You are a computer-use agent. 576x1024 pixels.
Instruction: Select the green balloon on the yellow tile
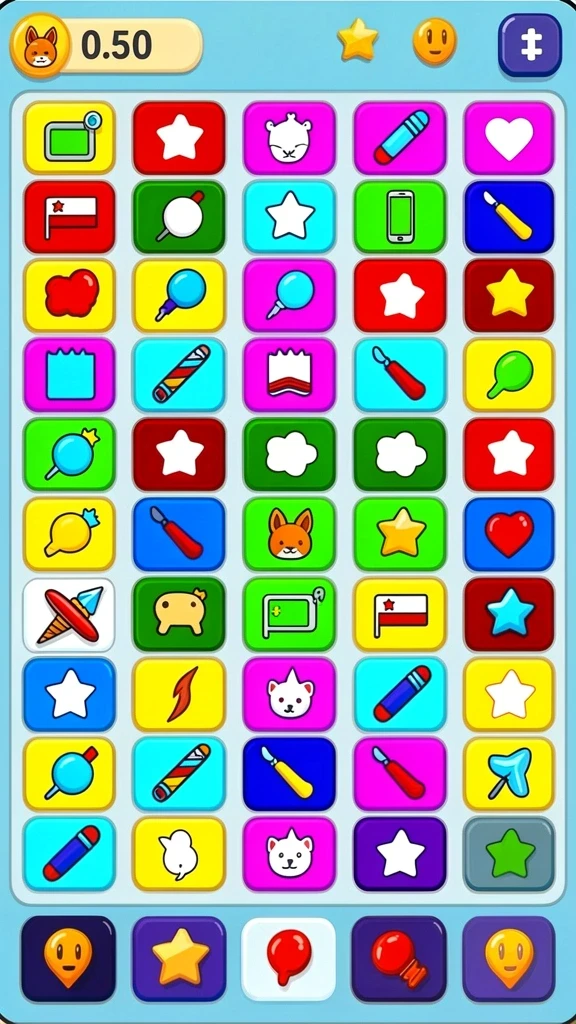click(x=509, y=374)
